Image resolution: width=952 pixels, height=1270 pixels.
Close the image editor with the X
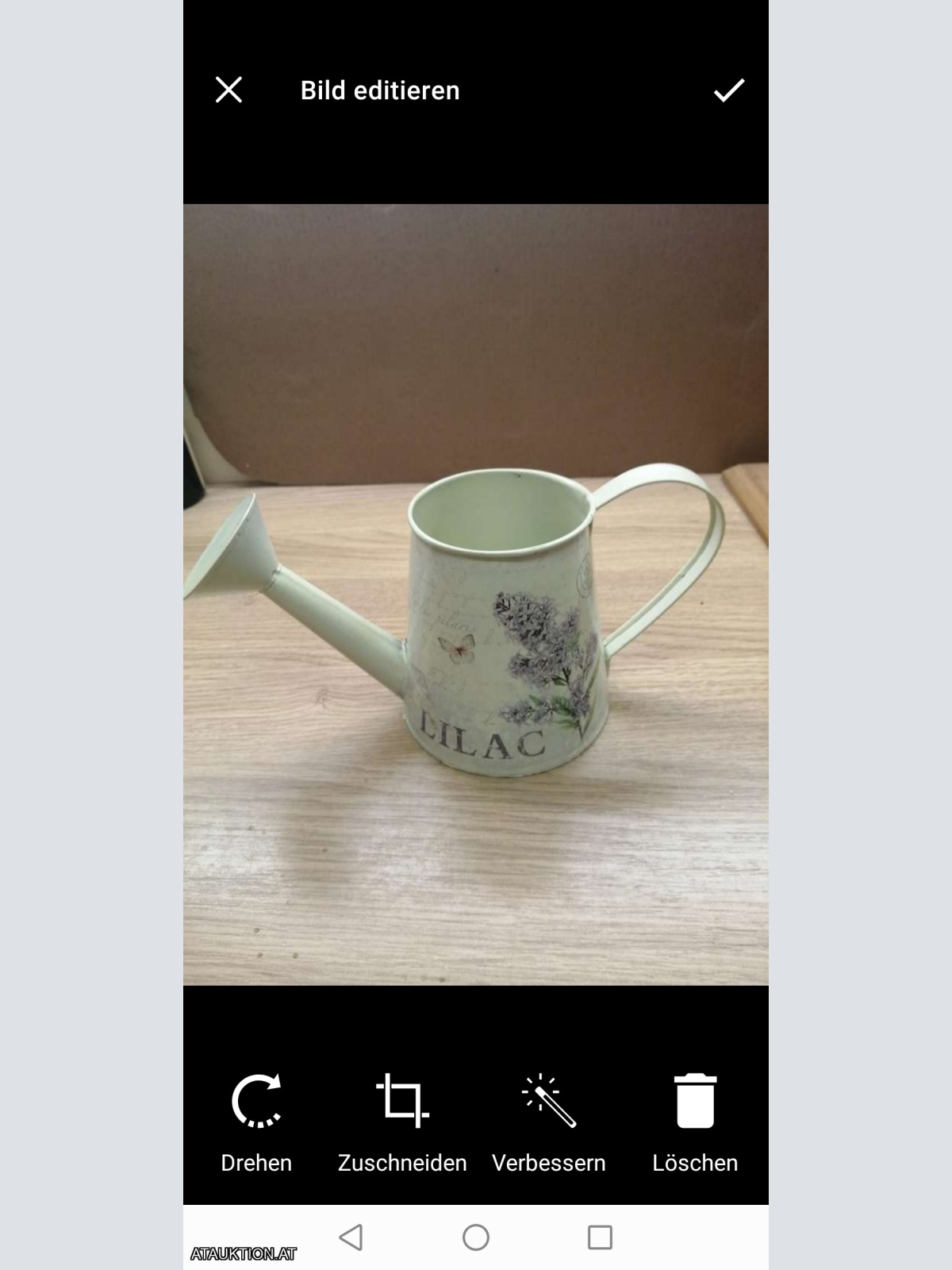click(x=228, y=90)
